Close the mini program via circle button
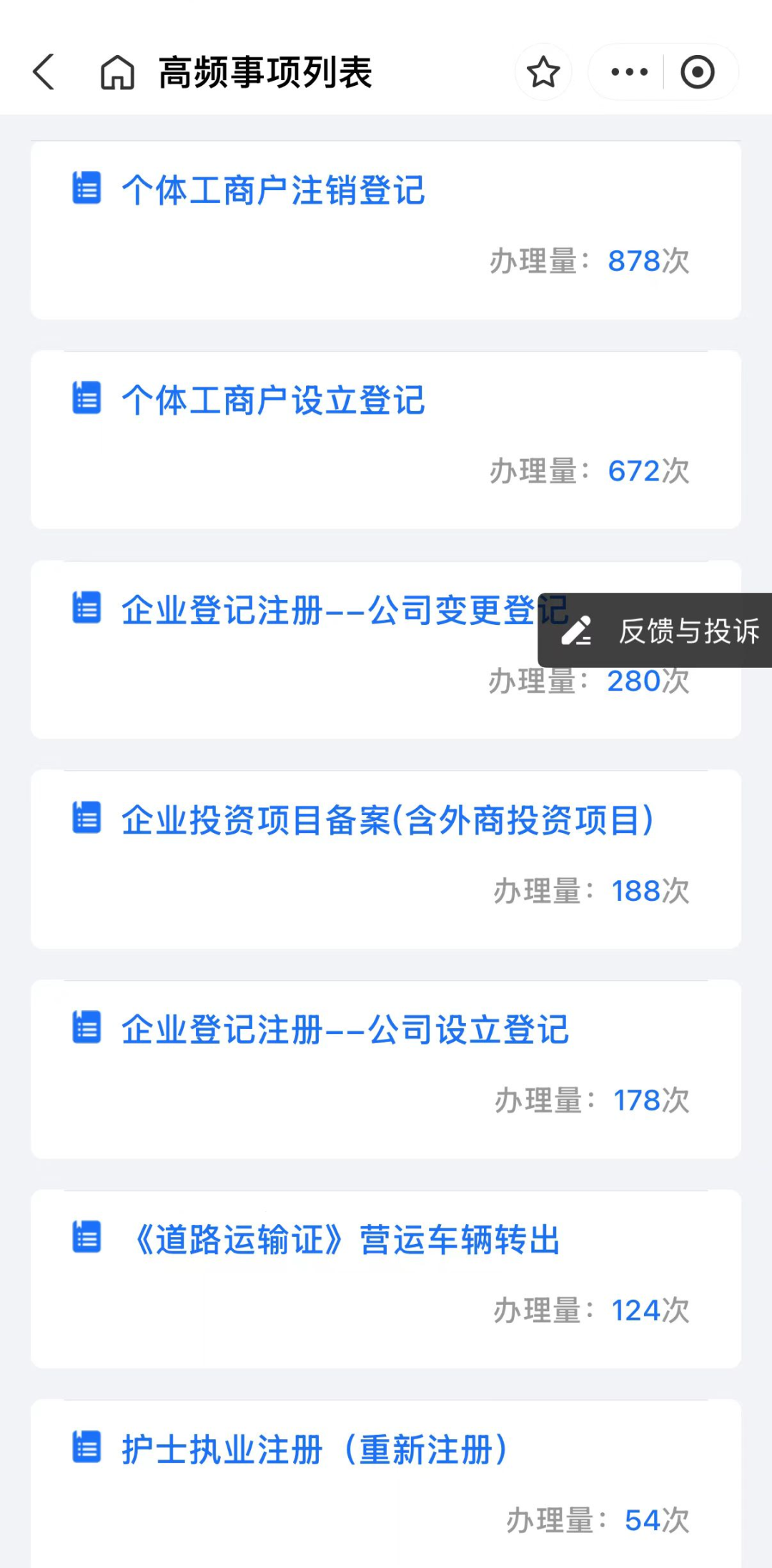 pos(698,72)
